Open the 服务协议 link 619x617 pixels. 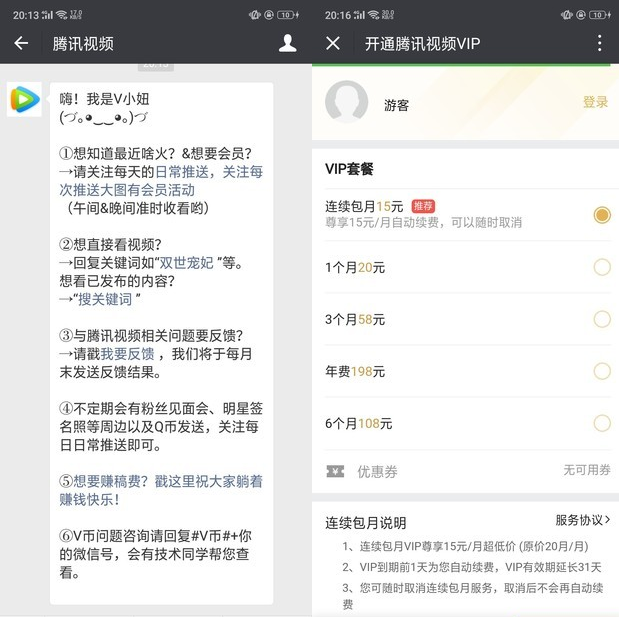point(582,520)
